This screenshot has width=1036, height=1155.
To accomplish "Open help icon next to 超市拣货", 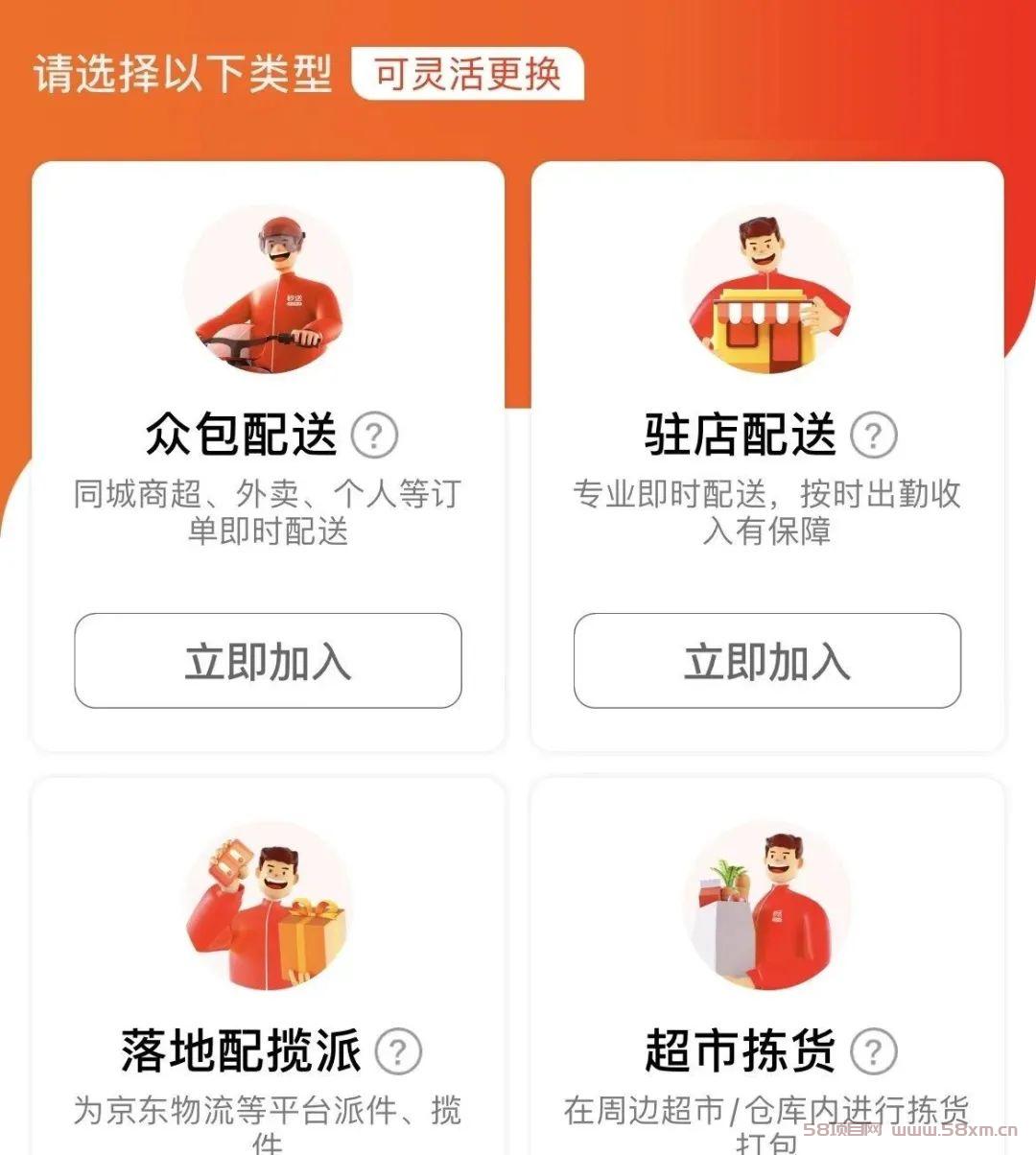I will [x=873, y=1051].
